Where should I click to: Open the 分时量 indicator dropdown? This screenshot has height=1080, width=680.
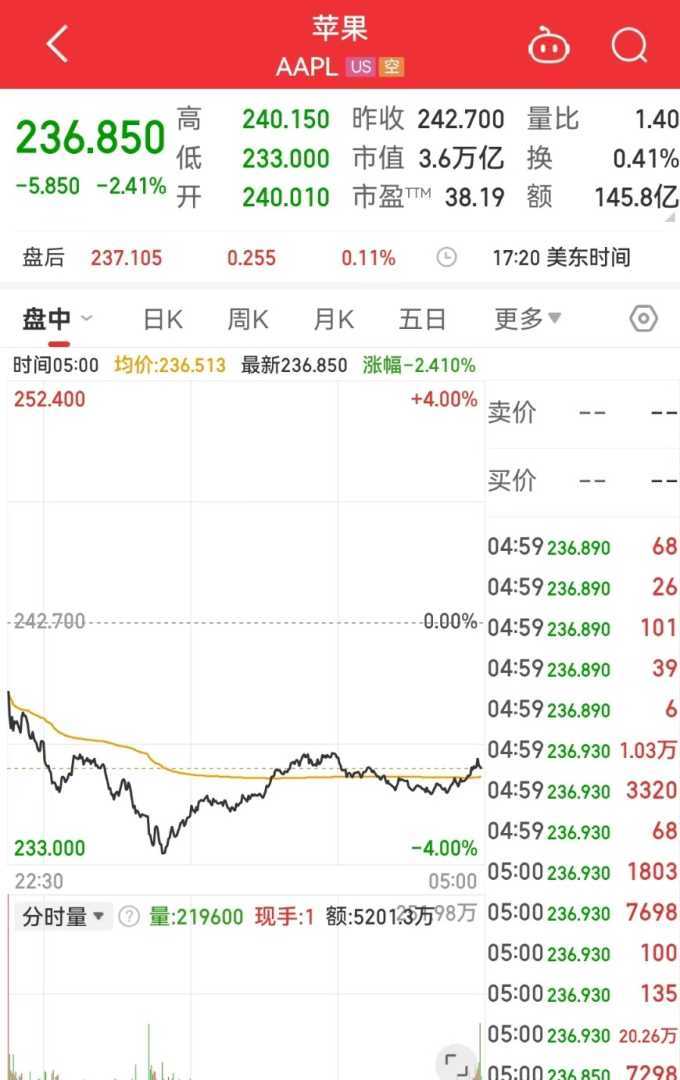[64, 916]
